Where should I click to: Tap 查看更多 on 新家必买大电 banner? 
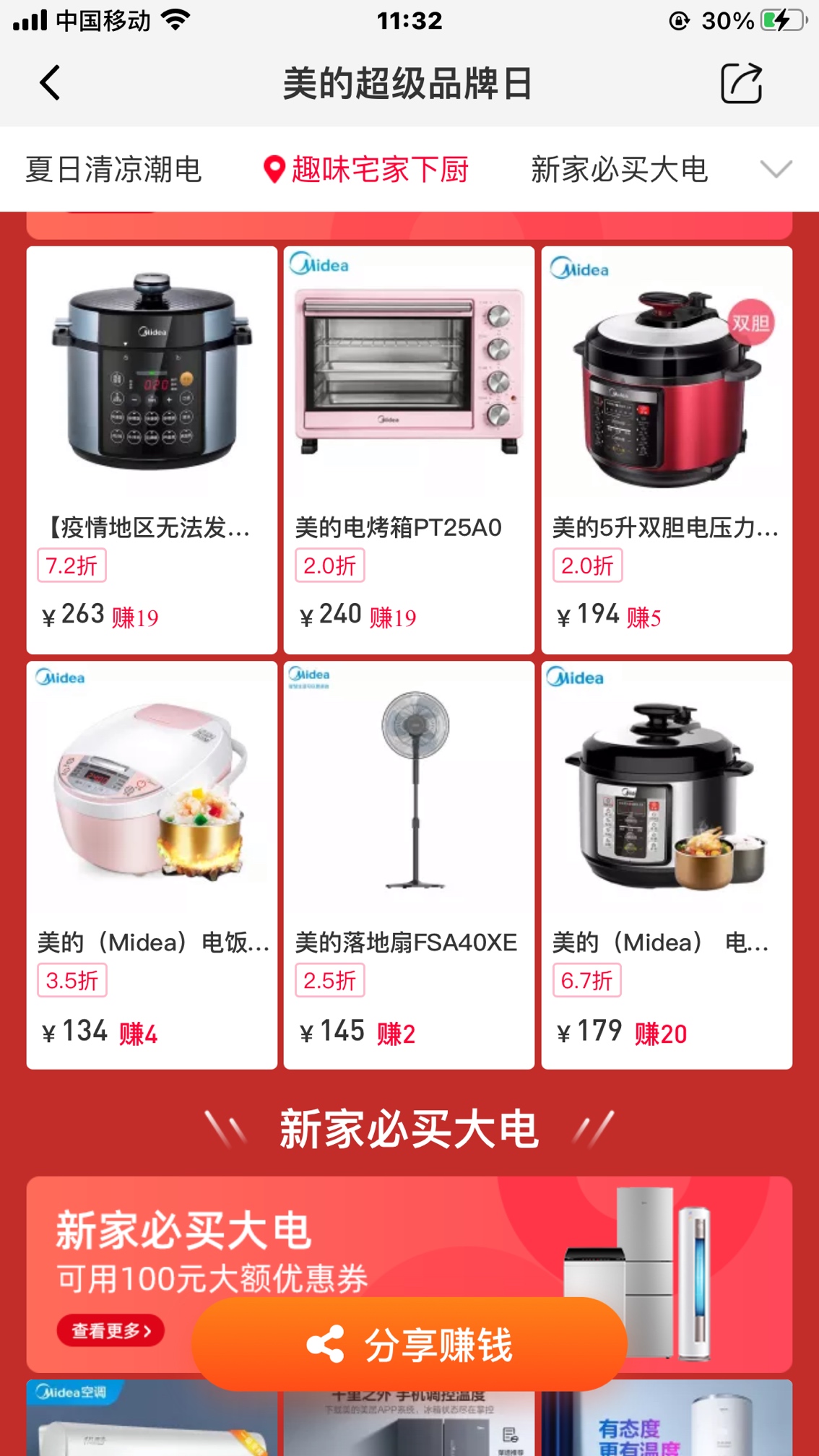coord(110,1330)
